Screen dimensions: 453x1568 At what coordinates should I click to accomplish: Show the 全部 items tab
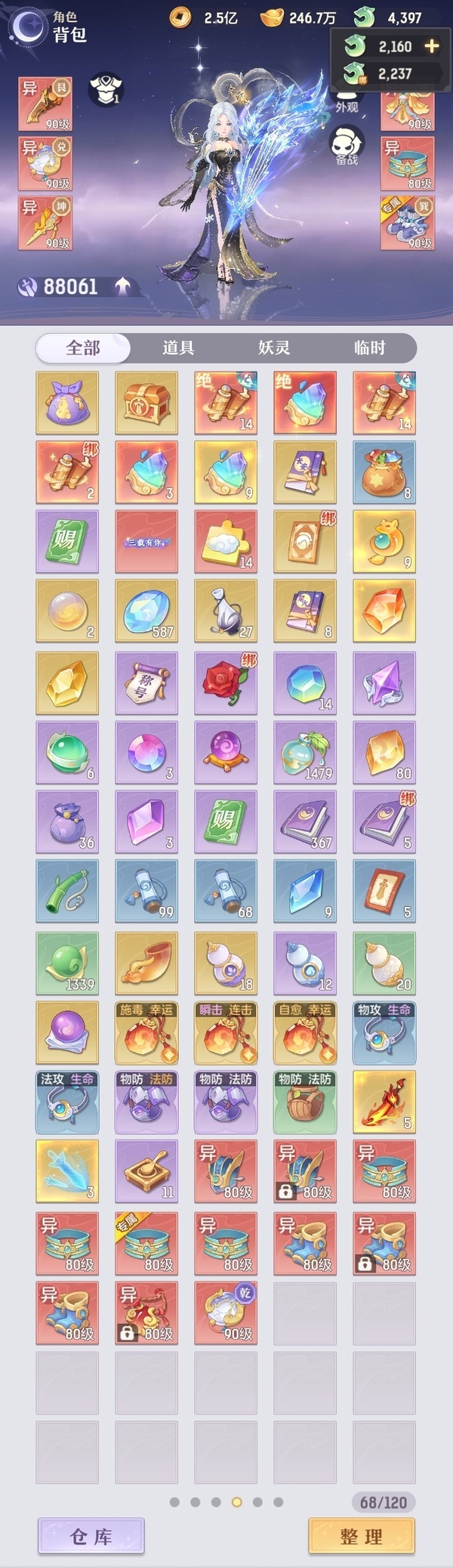pos(83,348)
